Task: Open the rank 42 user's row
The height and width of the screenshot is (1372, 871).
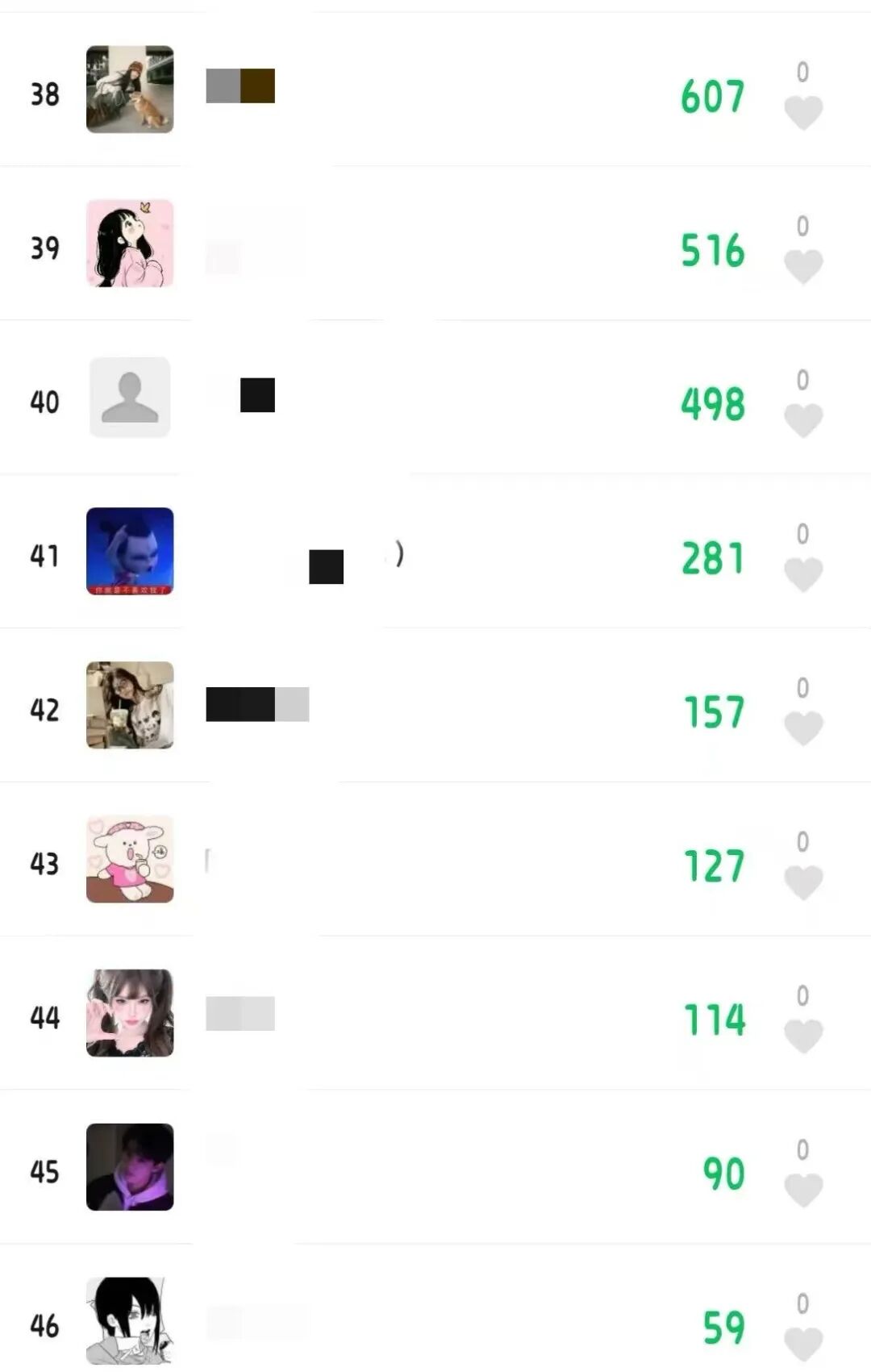Action: click(x=130, y=706)
